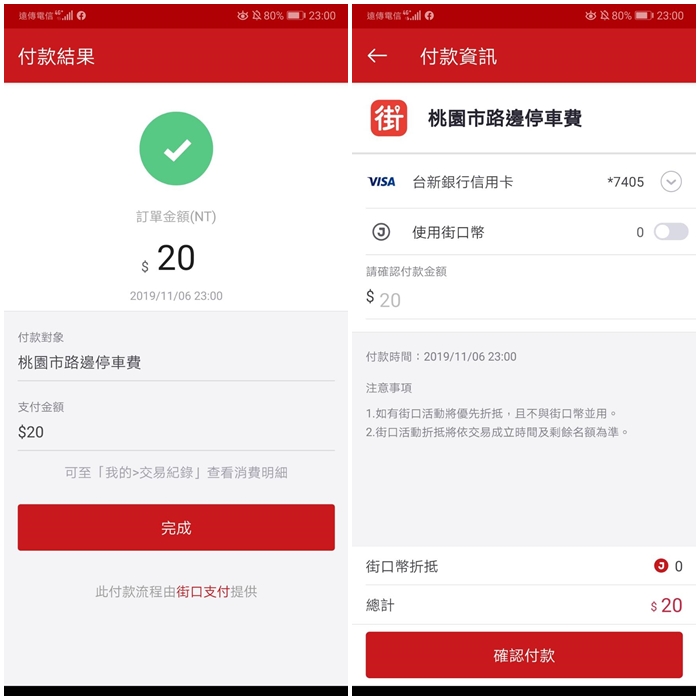This screenshot has height=700, width=700.
Task: Expand the 台新銀行信用卡 payment method dropdown
Action: [x=671, y=182]
